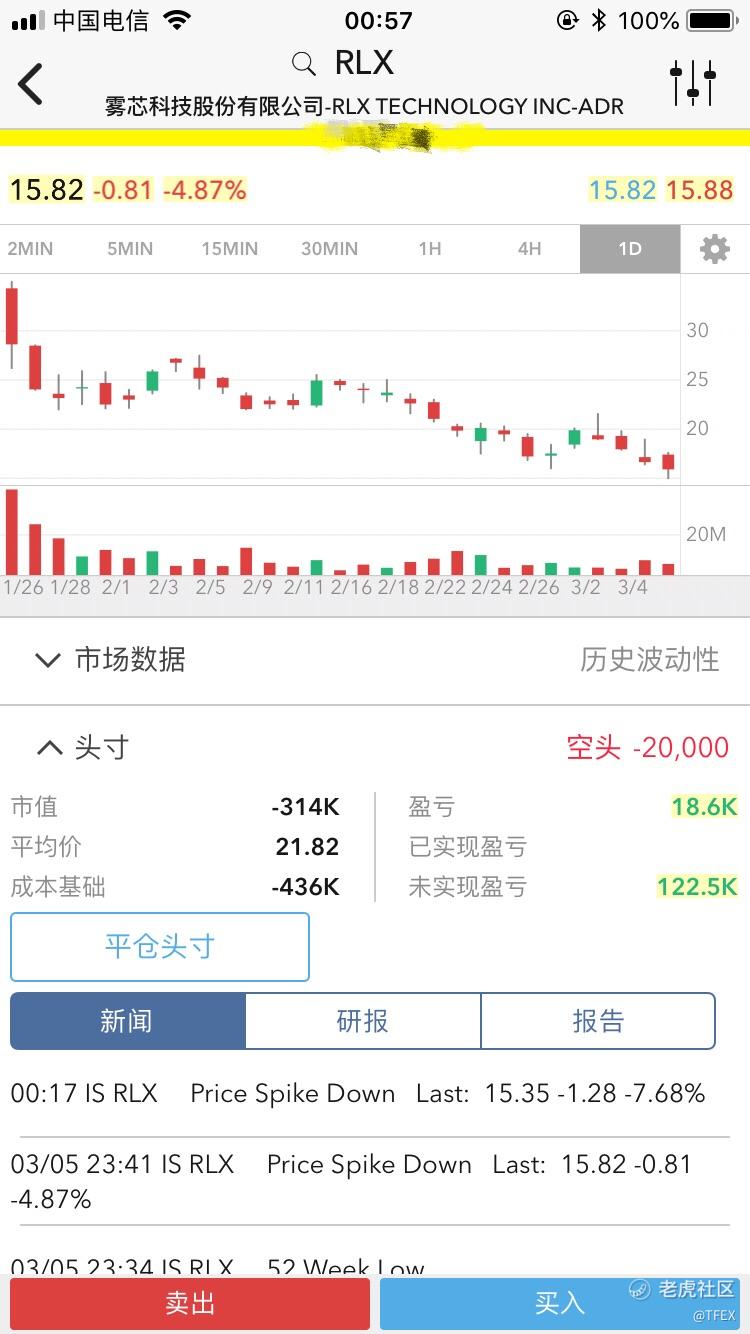Tap the red 卖出 button
The width and height of the screenshot is (750, 1334).
point(190,1303)
